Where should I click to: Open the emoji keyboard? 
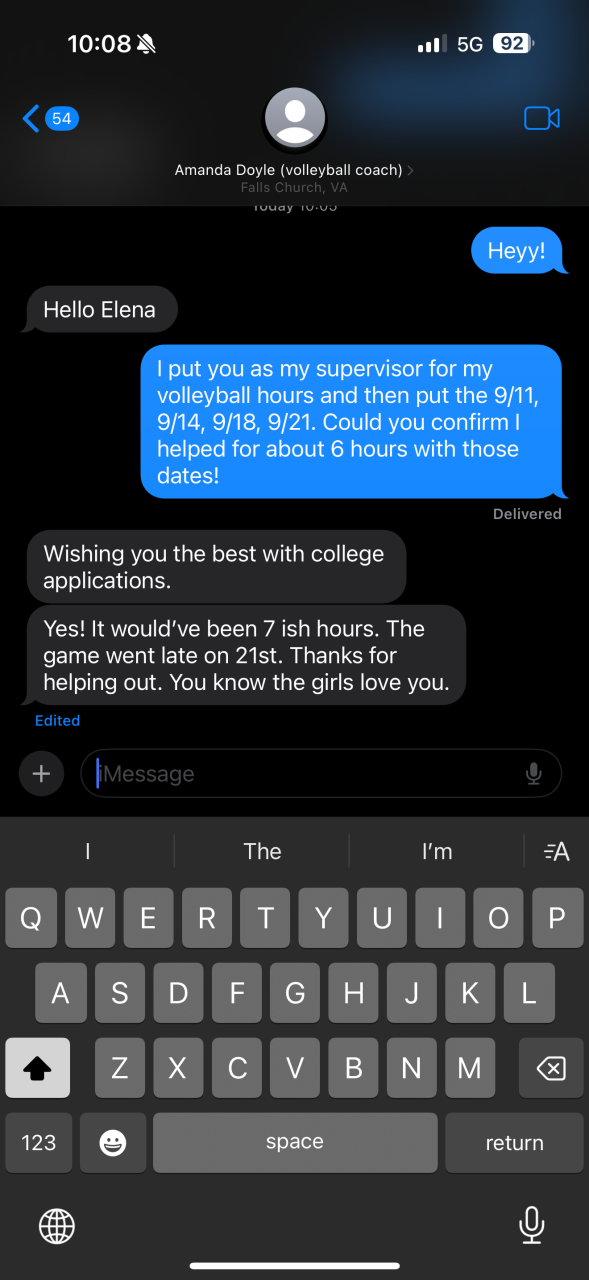point(113,1142)
